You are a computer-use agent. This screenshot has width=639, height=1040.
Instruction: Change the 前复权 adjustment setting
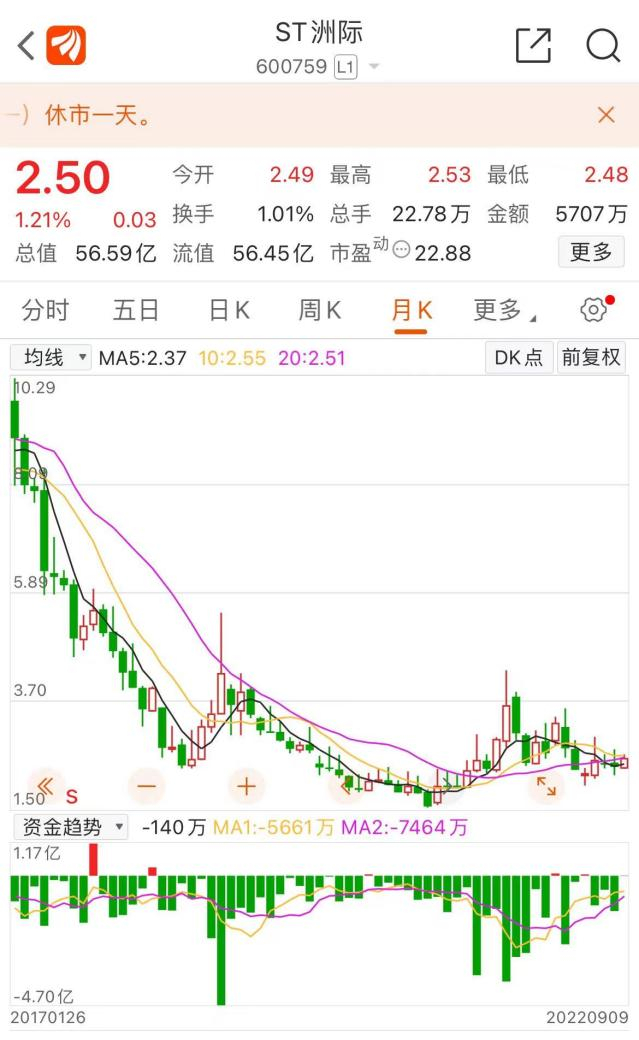pyautogui.click(x=591, y=357)
